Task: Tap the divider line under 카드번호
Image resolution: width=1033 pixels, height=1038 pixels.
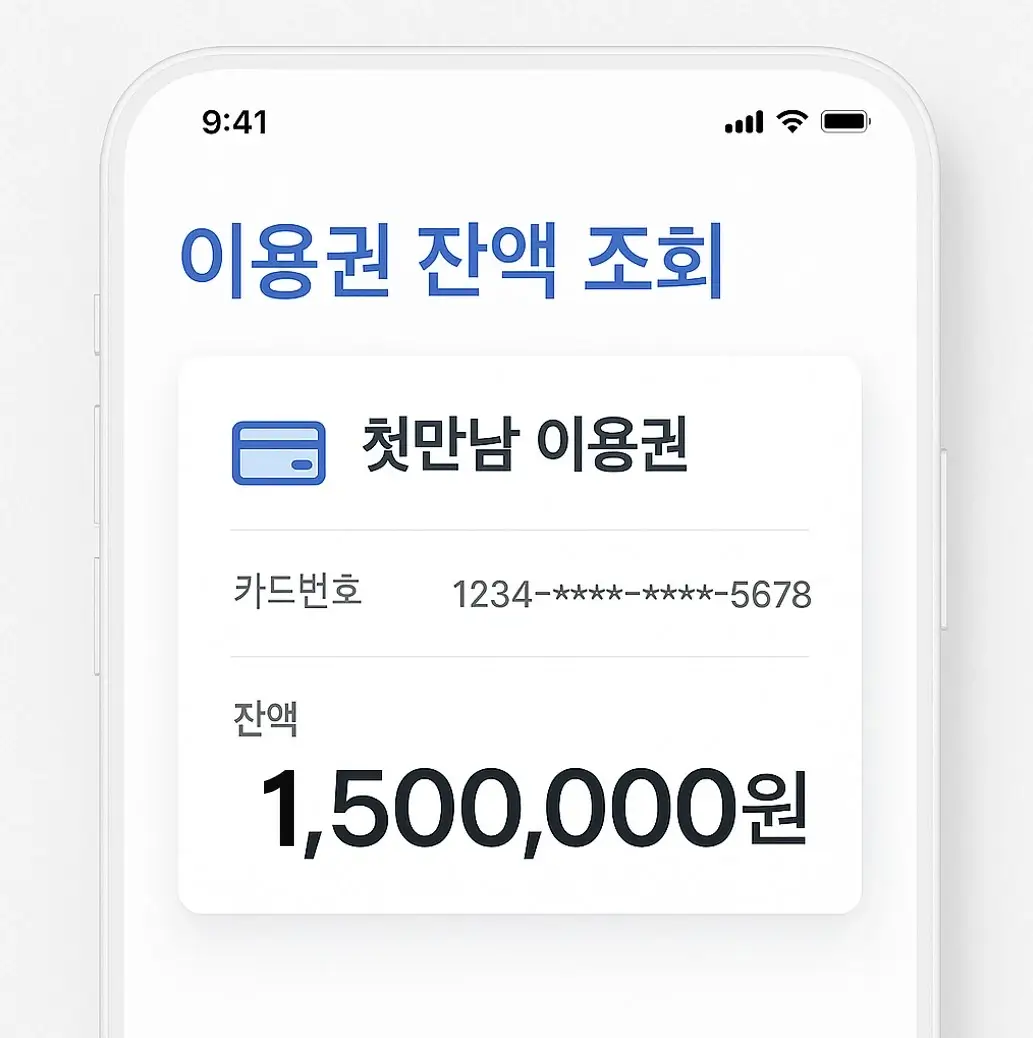Action: point(518,655)
